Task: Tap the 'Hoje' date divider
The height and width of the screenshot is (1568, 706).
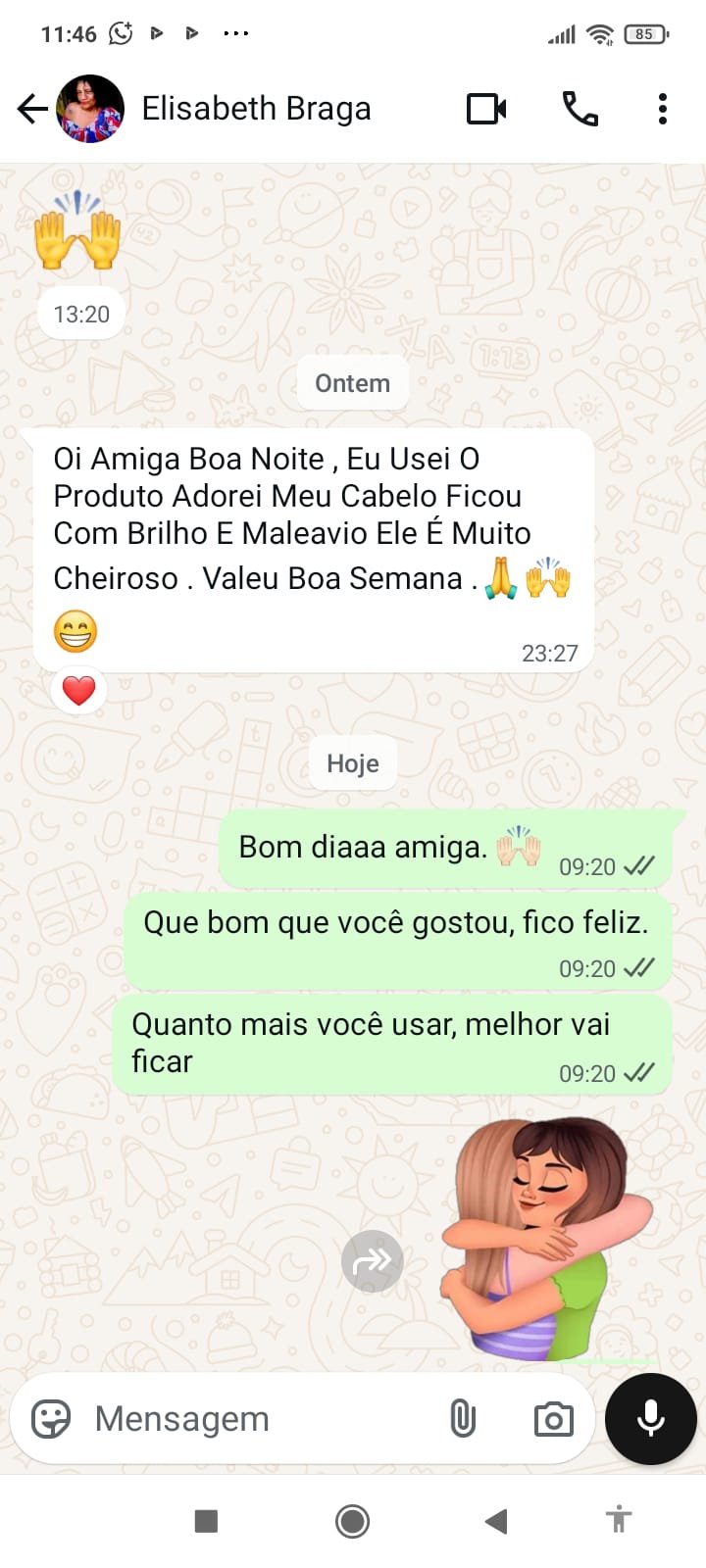Action: click(352, 763)
